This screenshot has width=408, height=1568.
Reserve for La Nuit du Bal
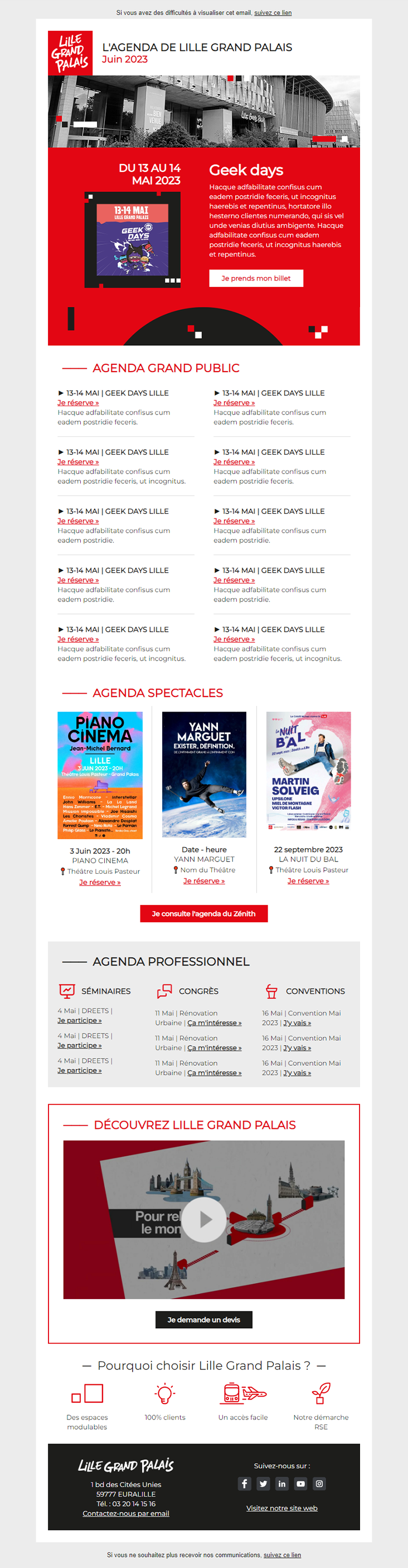308,881
